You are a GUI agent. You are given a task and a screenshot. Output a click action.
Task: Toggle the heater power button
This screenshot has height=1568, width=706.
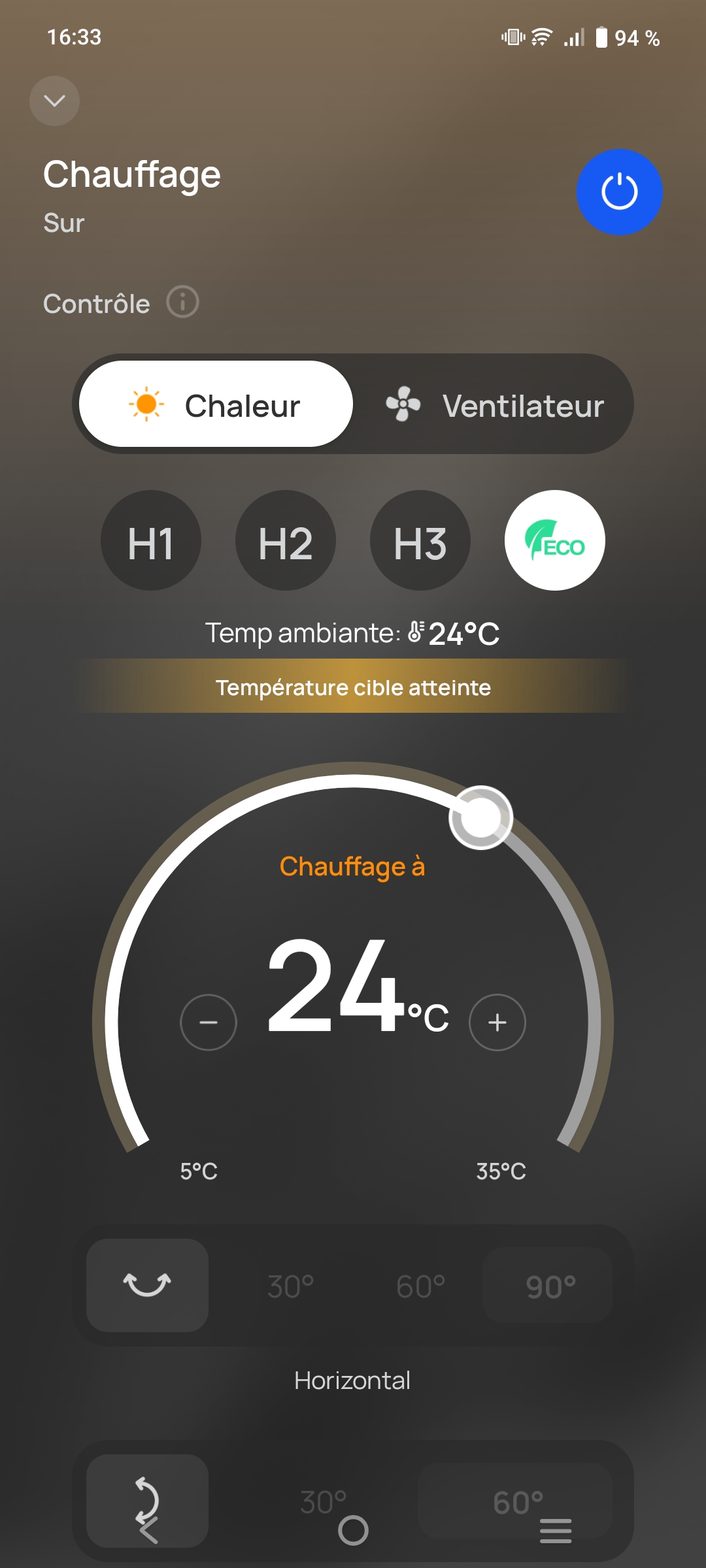(618, 192)
